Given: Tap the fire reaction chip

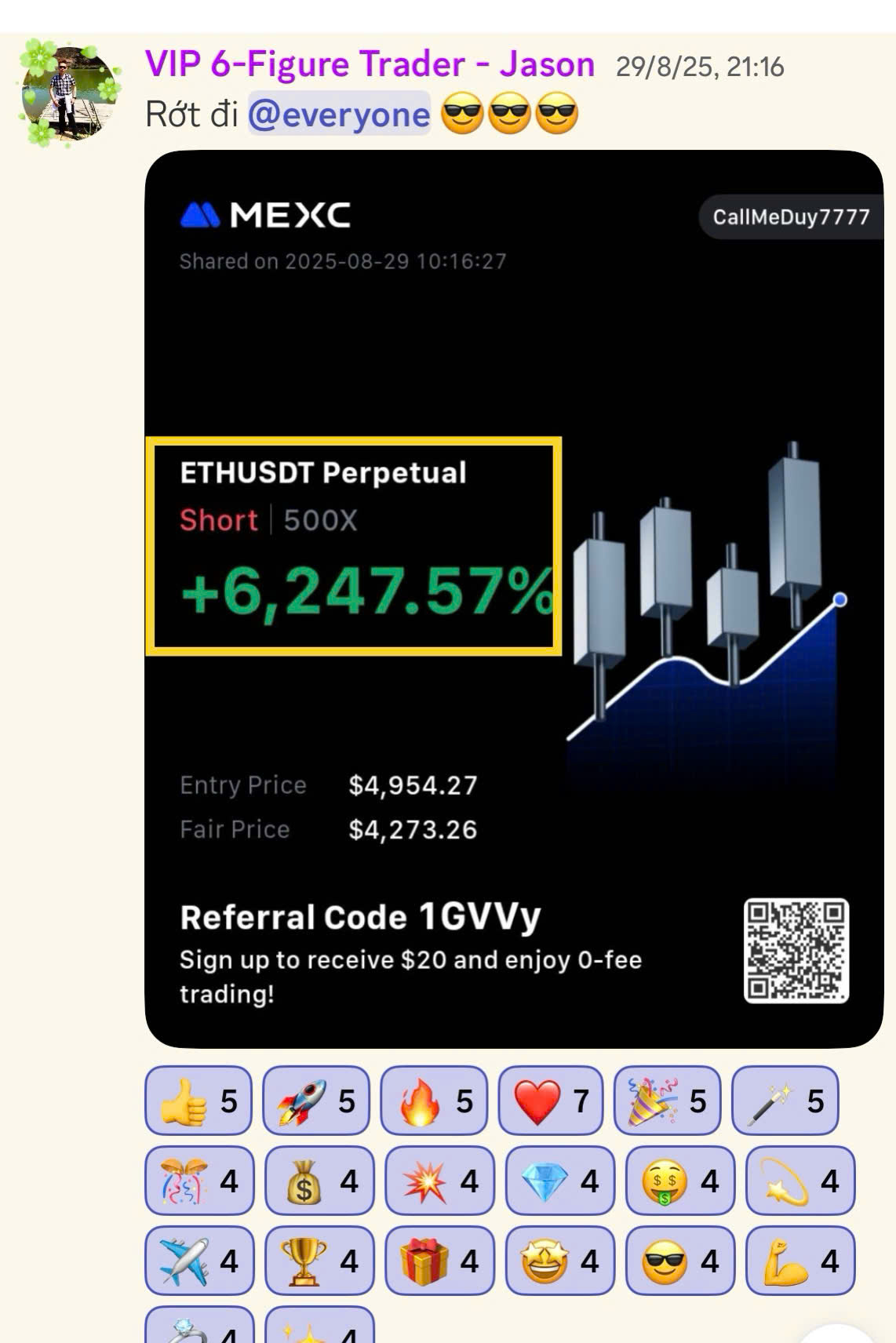Looking at the screenshot, I should point(434,1101).
